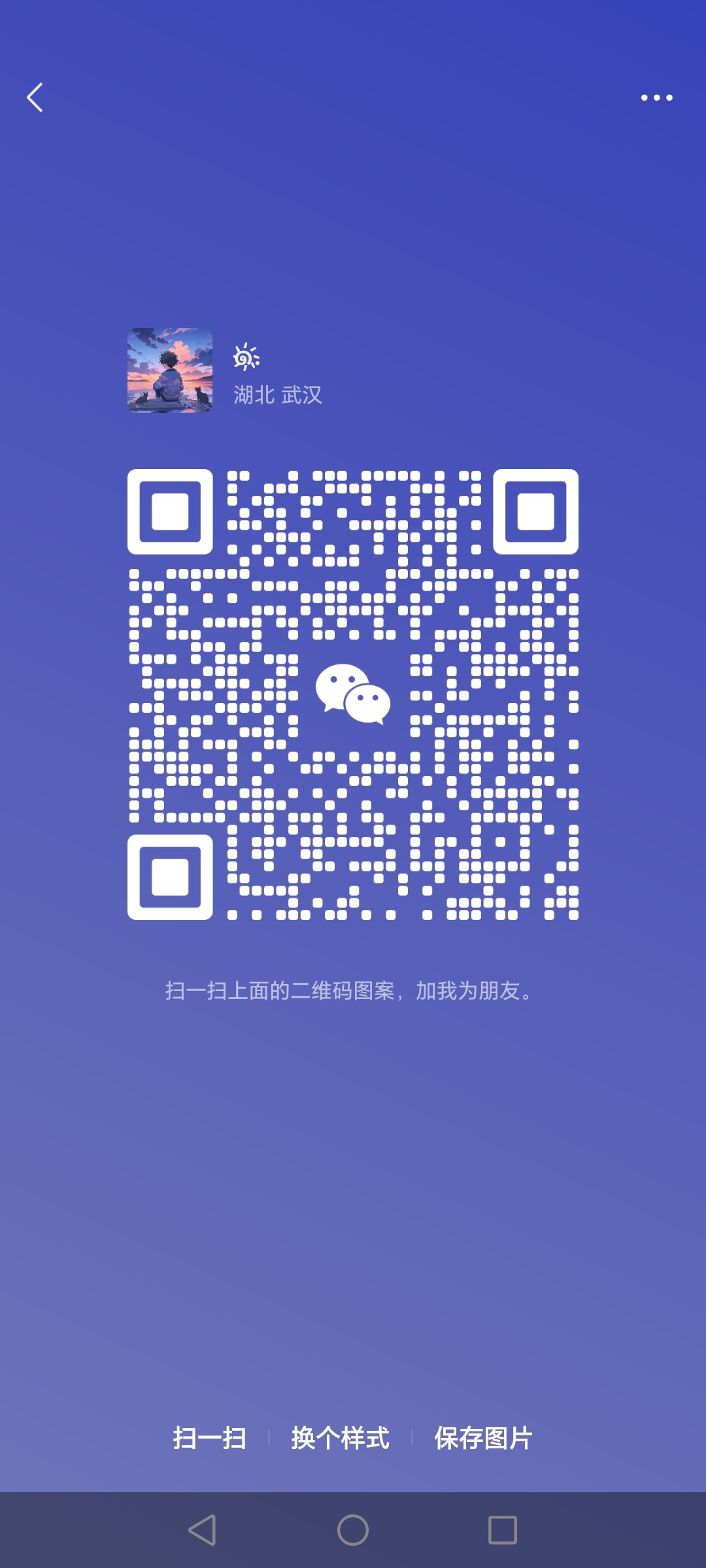
Task: Open the more options menu via ellipsis icon
Action: [656, 97]
